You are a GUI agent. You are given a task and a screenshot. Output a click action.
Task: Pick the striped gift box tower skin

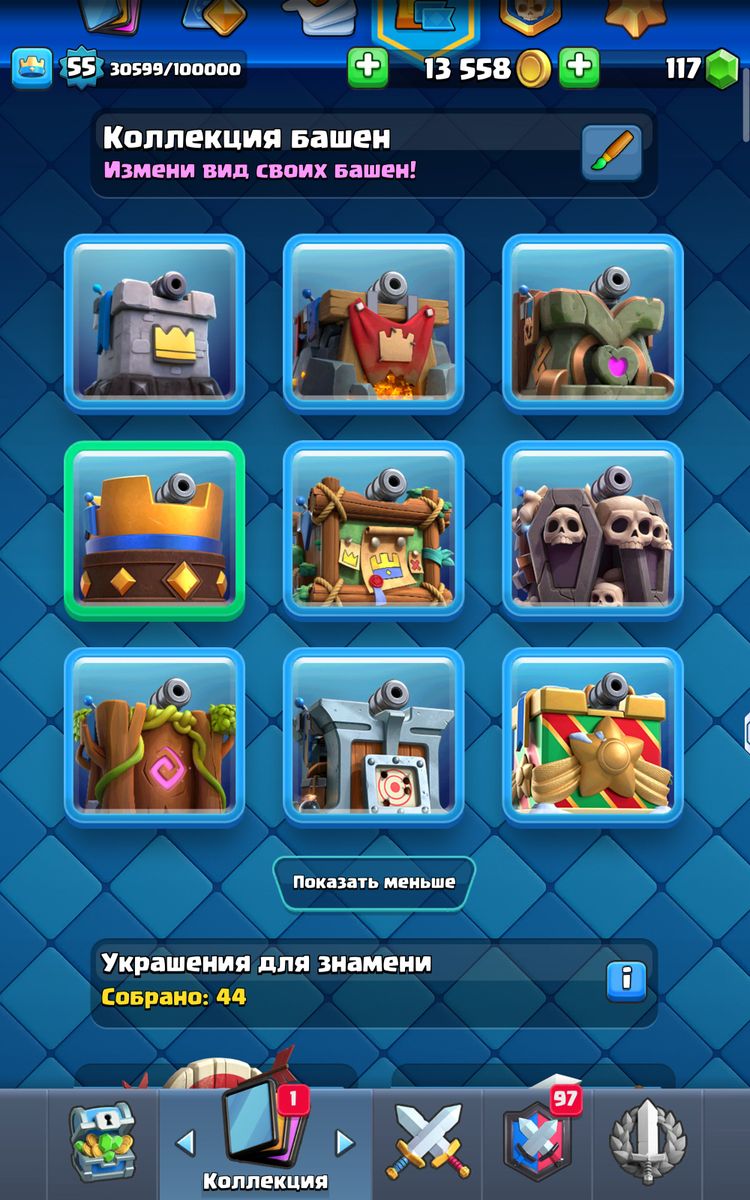593,737
